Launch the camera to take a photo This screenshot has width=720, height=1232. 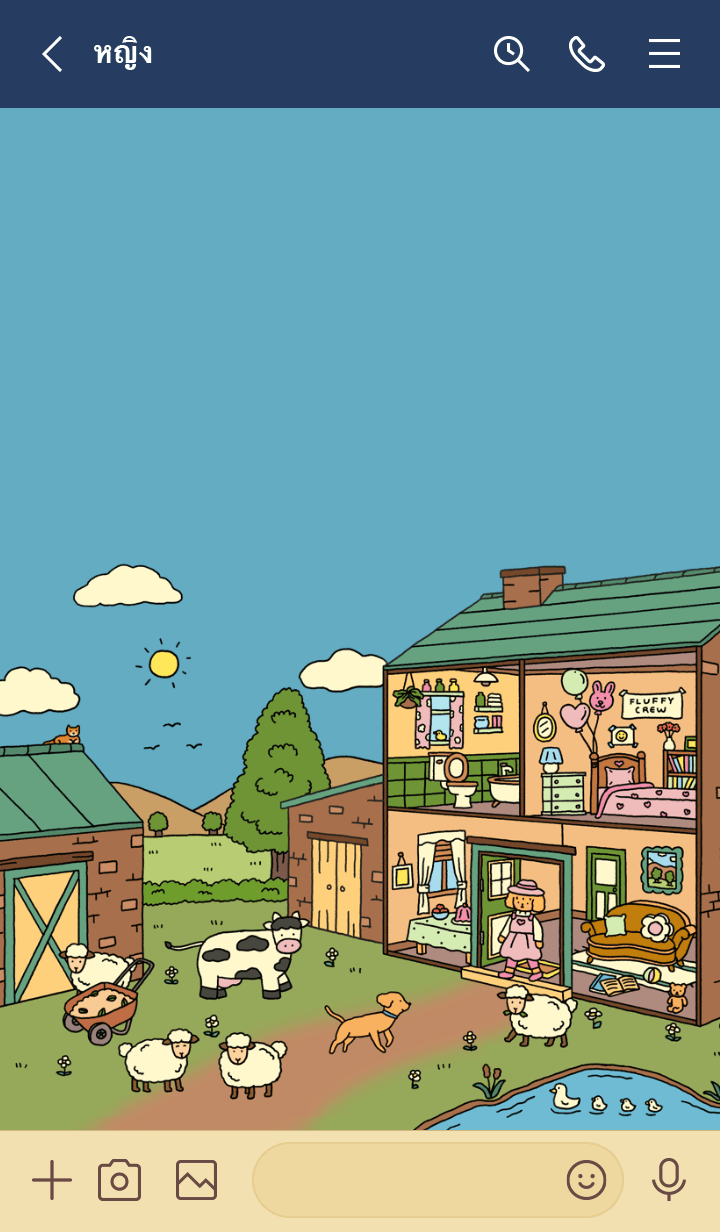click(120, 1180)
